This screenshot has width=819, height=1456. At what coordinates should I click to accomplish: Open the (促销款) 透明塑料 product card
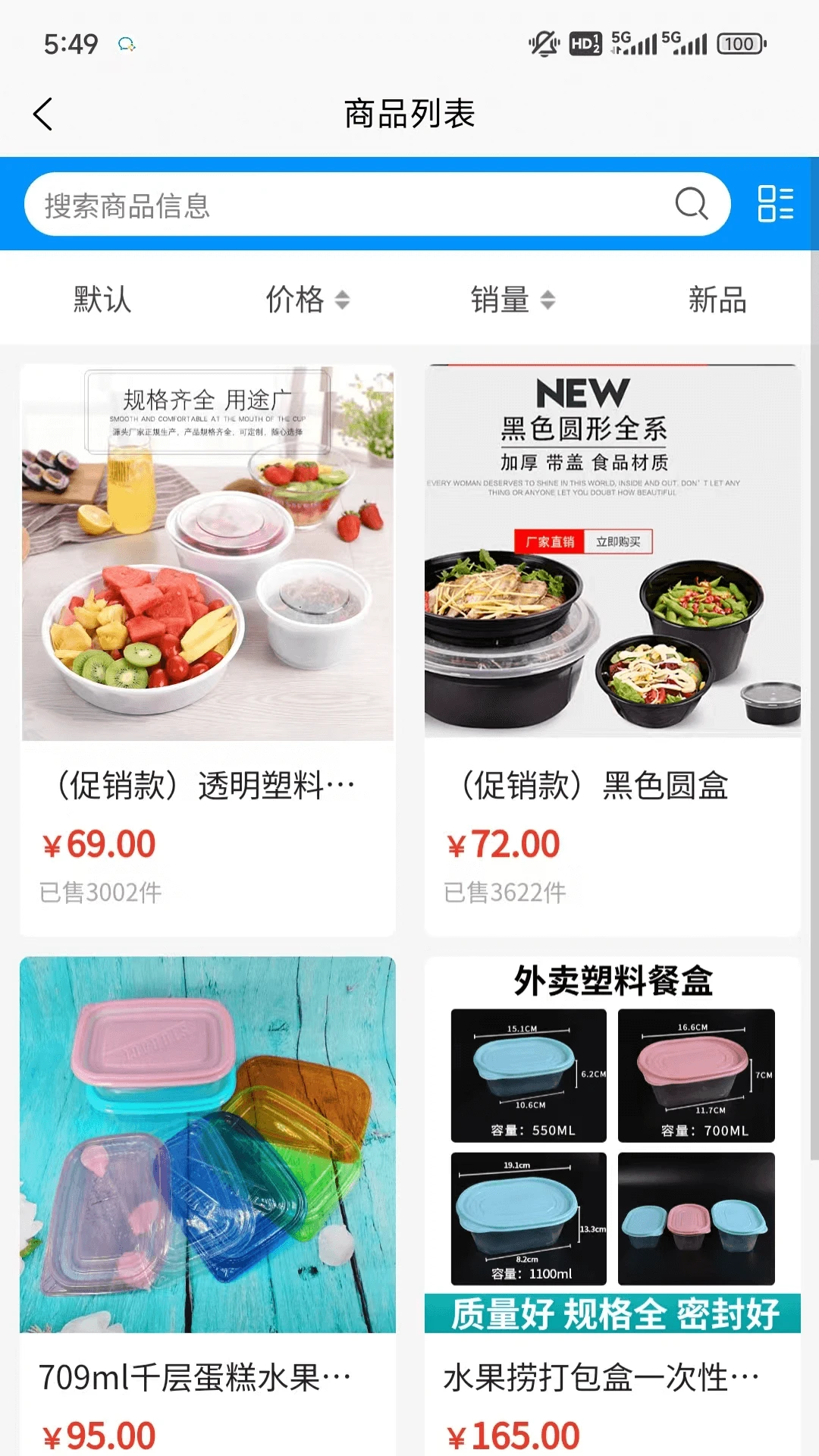click(x=208, y=649)
